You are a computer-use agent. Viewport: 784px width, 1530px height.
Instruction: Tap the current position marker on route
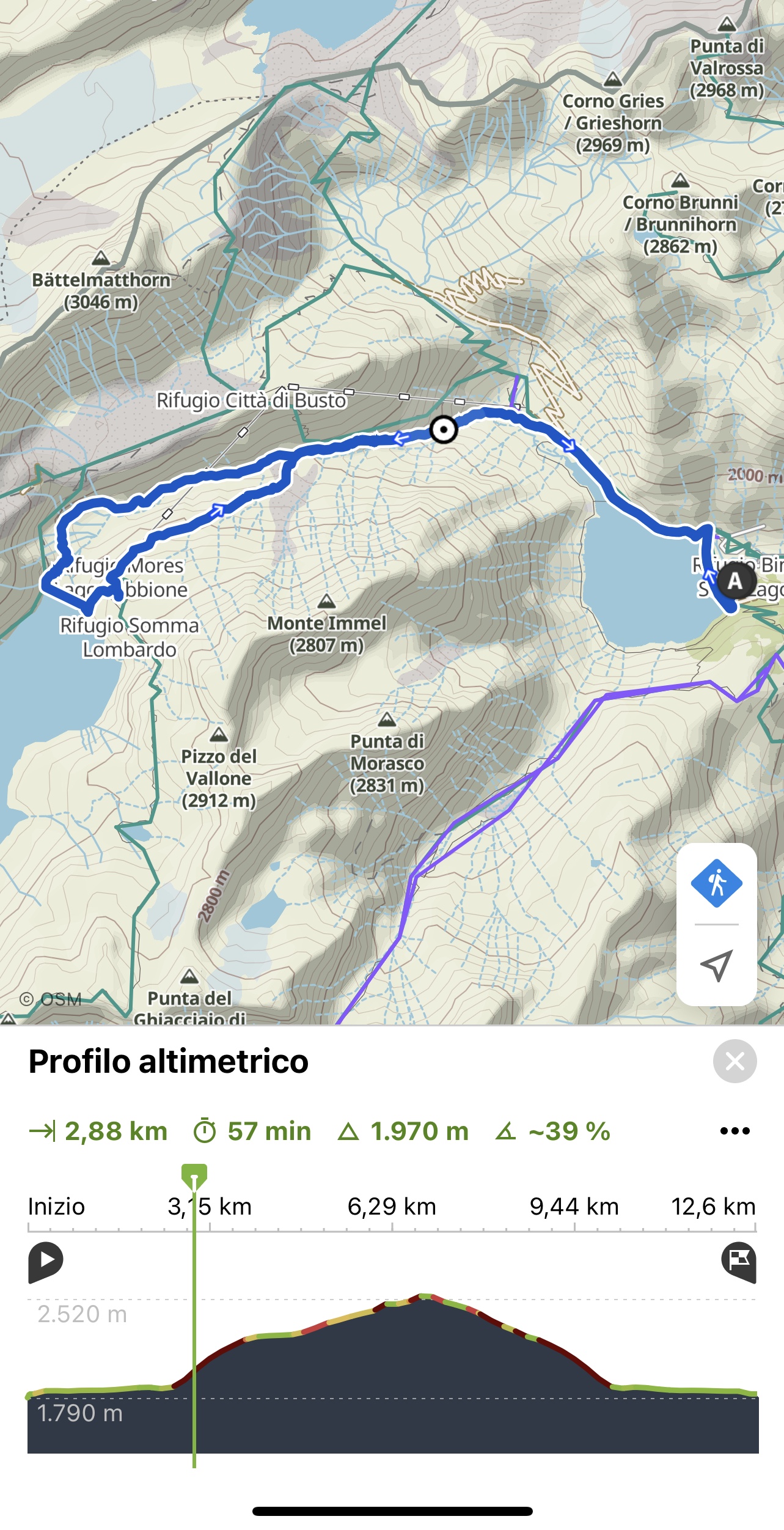(x=444, y=430)
